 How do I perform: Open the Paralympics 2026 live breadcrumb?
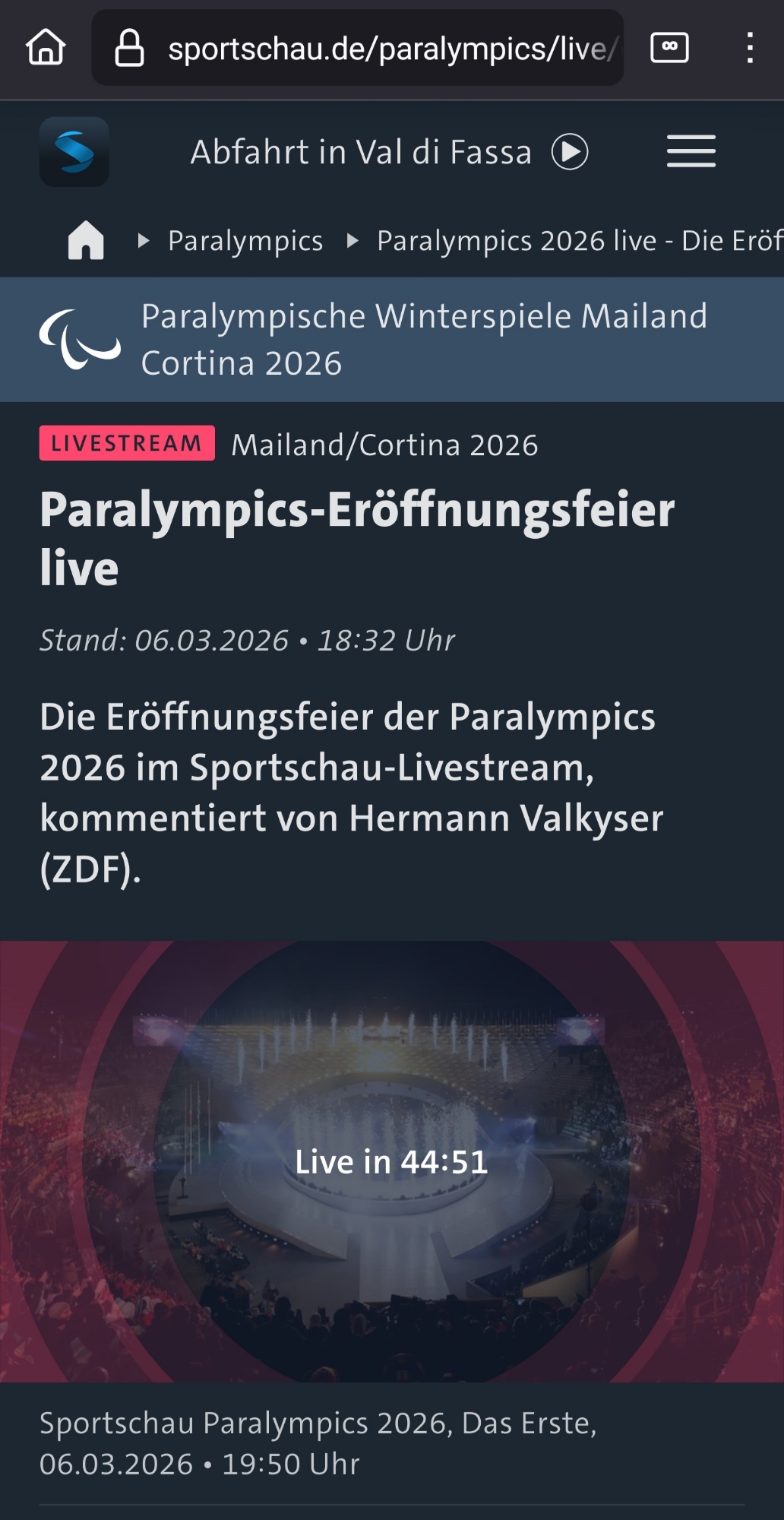579,241
